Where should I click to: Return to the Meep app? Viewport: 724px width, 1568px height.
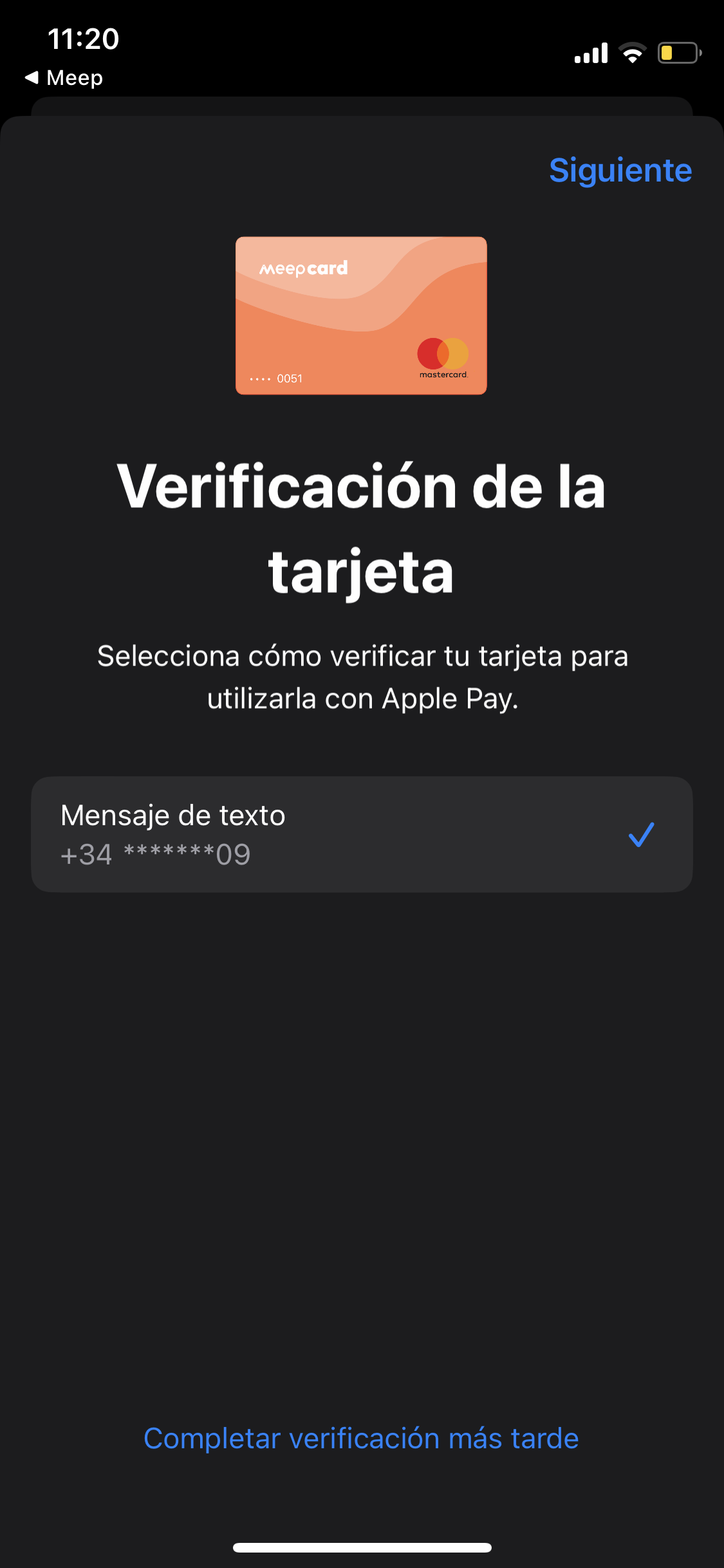[x=64, y=78]
